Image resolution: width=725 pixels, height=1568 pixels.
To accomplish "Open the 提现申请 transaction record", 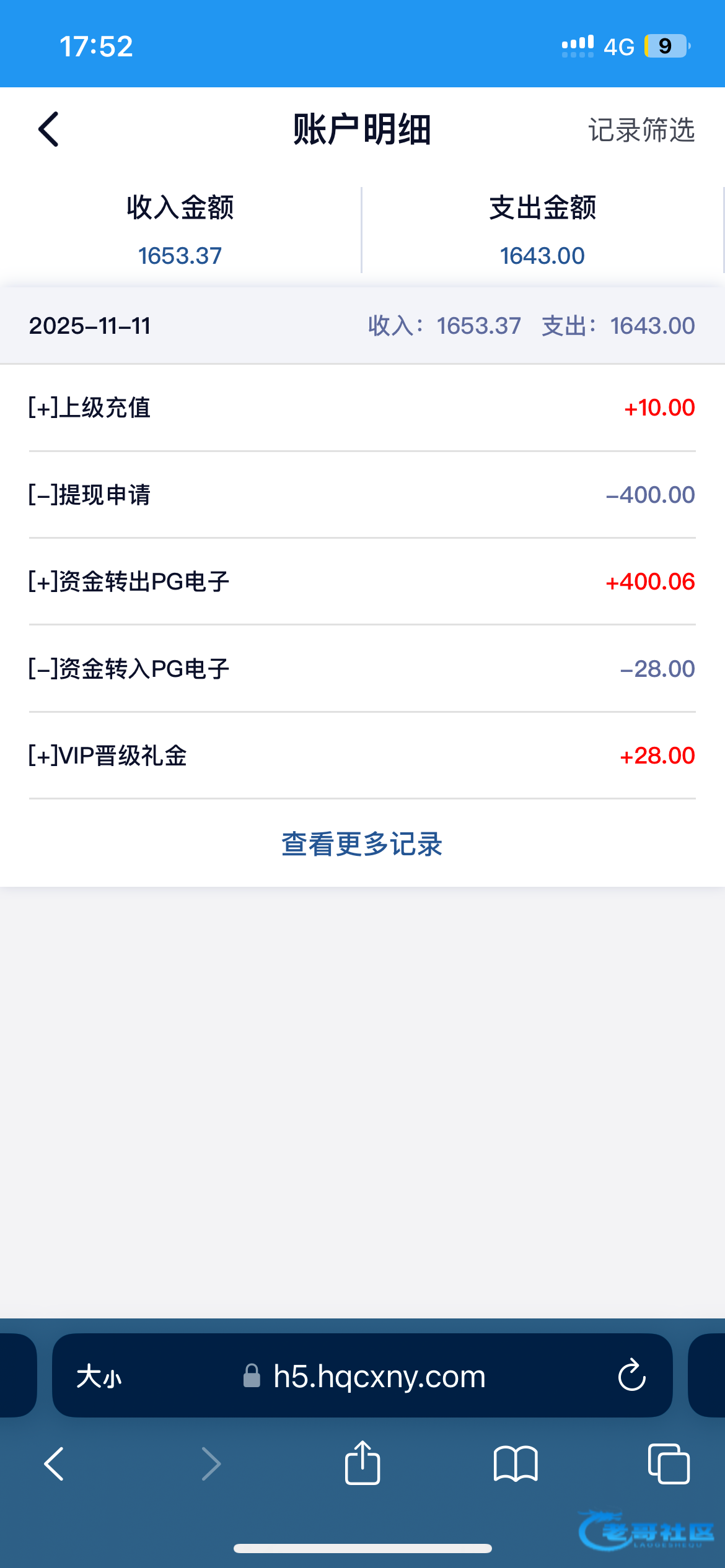I will [362, 495].
